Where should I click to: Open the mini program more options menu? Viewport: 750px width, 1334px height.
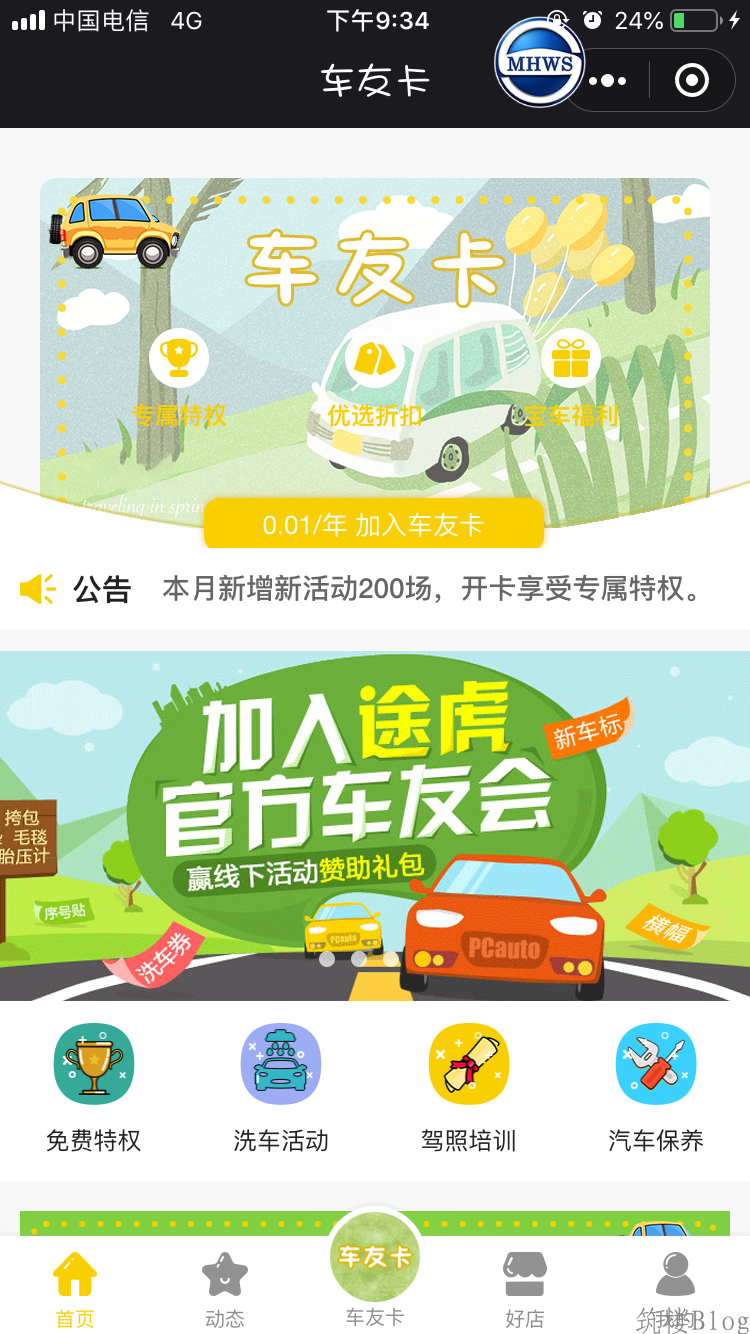coord(609,81)
